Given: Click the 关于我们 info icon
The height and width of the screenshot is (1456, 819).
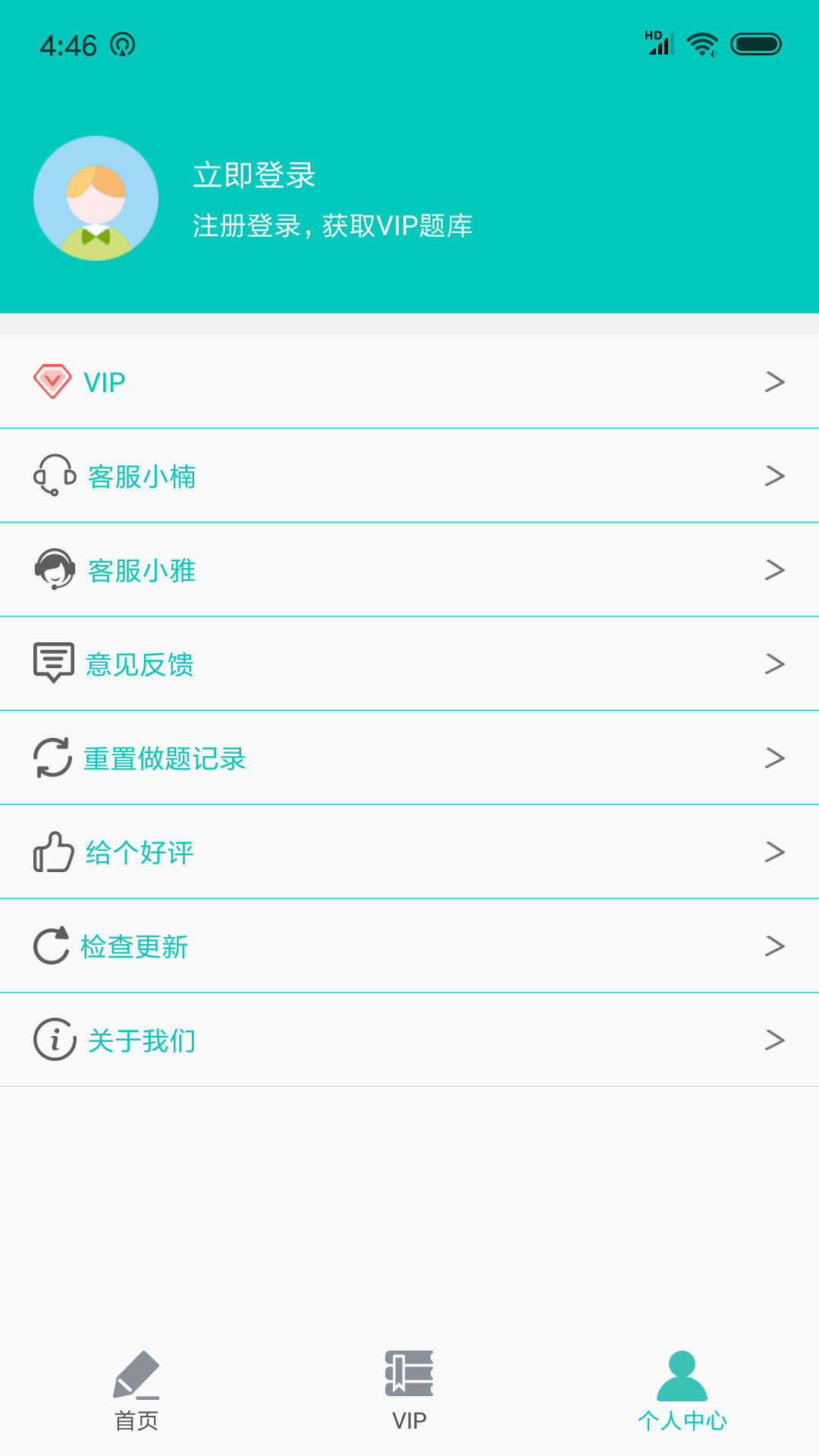Looking at the screenshot, I should click(52, 1039).
